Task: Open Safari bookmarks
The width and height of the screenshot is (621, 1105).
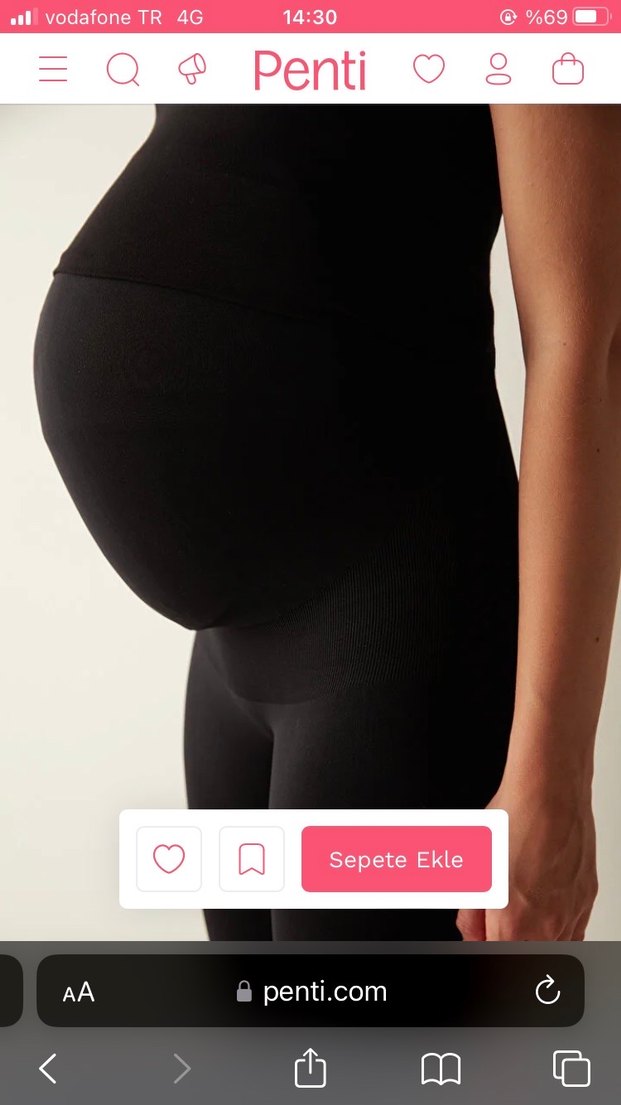Action: (x=441, y=1069)
